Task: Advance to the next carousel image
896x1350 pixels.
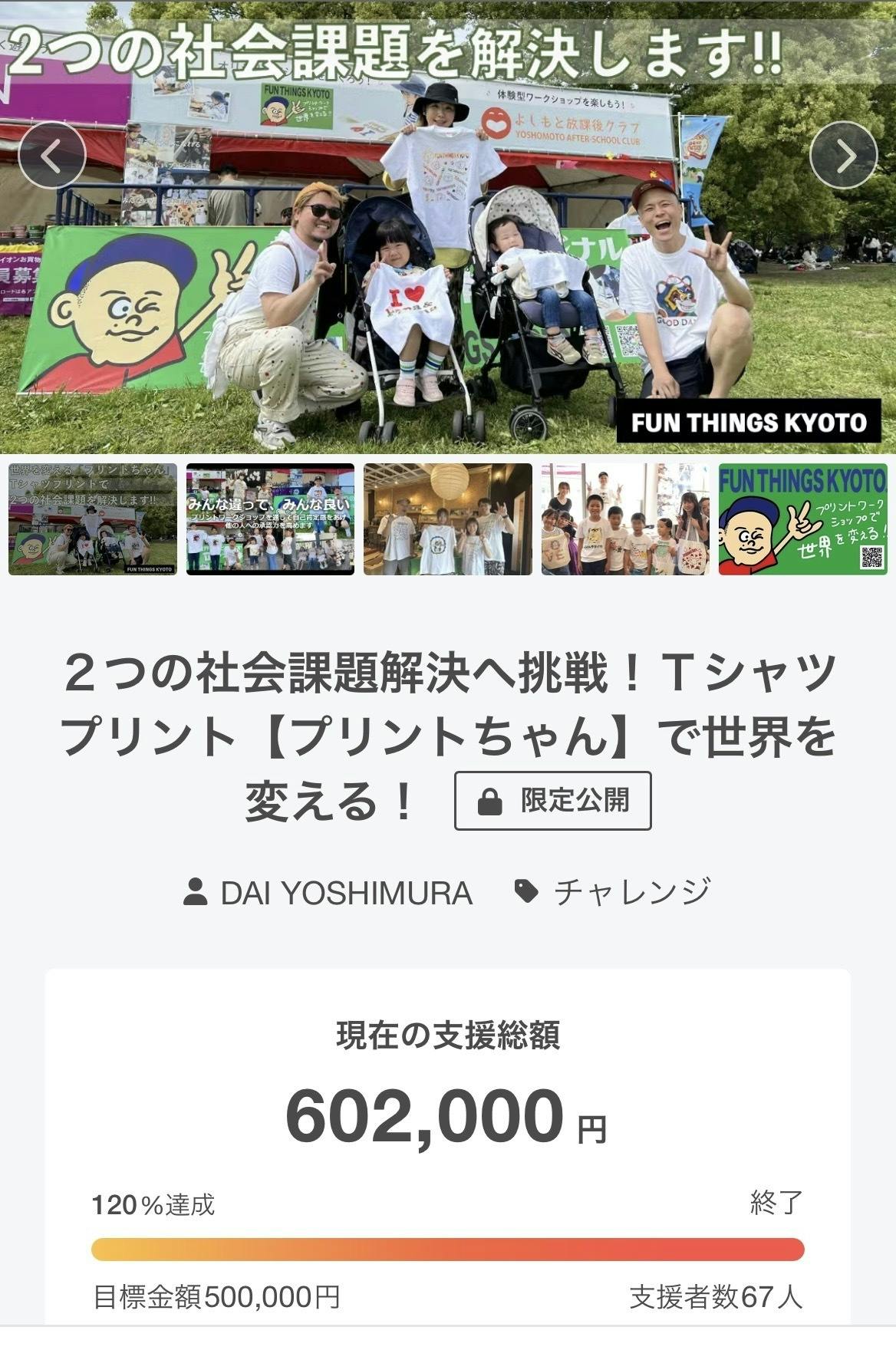Action: [844, 156]
